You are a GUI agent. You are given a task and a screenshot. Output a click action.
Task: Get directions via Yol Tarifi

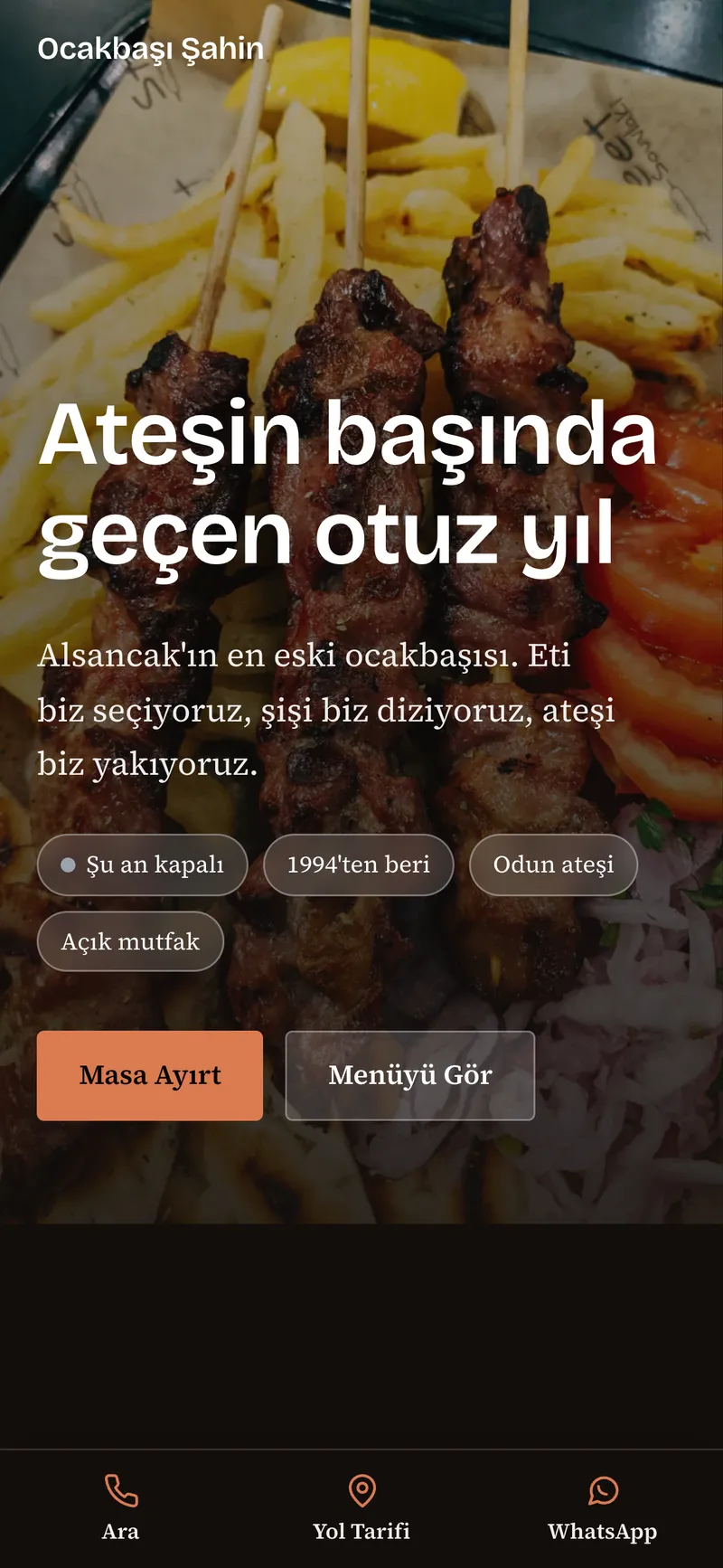(361, 1508)
